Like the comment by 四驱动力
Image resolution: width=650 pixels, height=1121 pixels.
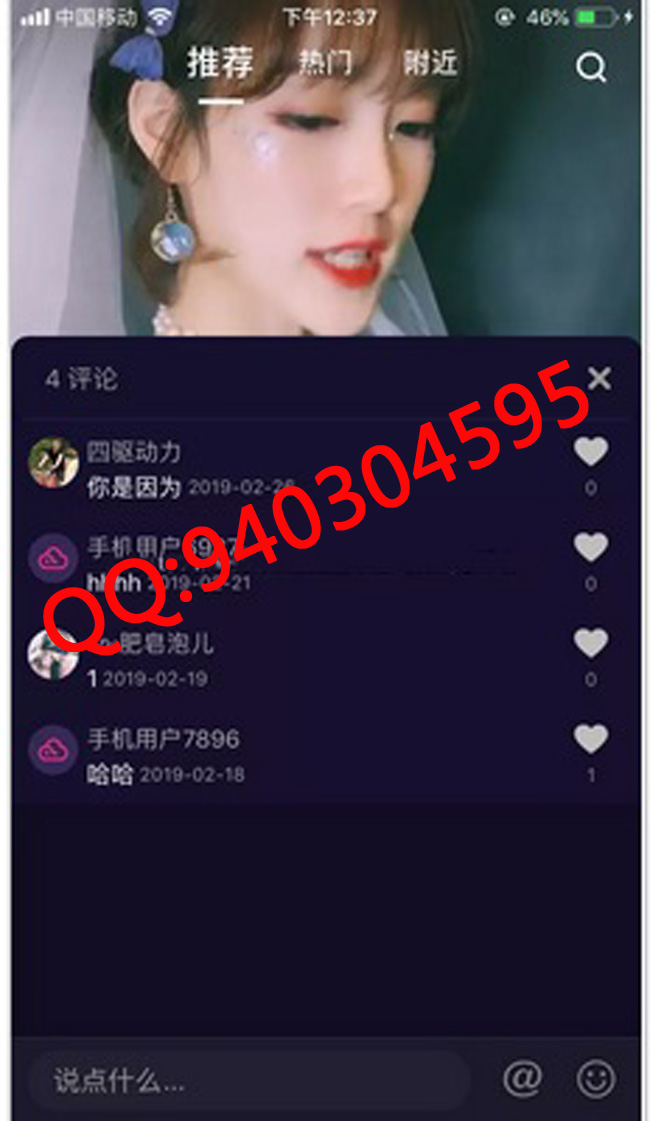coord(591,453)
